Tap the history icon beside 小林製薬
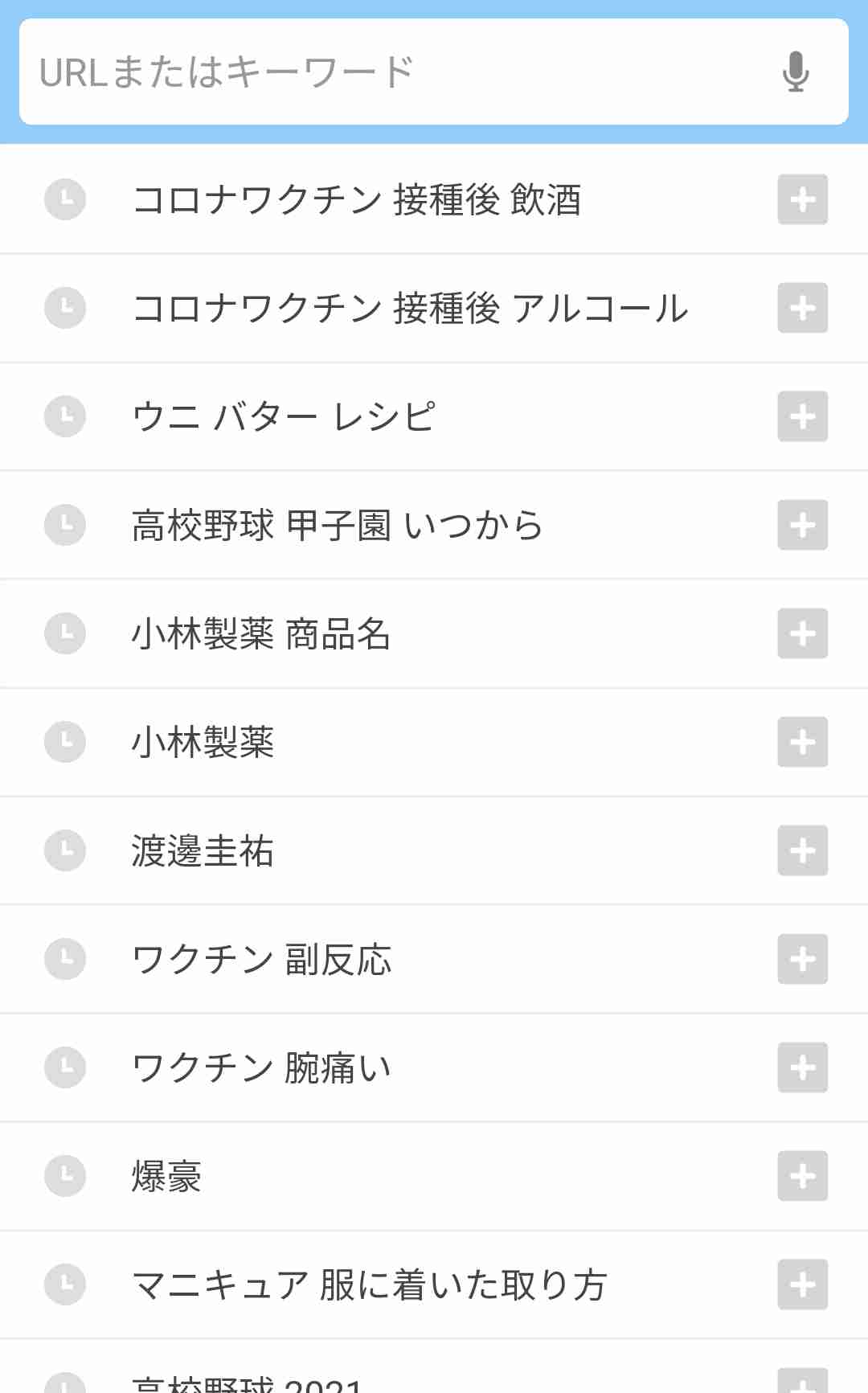The width and height of the screenshot is (868, 1393). click(65, 741)
